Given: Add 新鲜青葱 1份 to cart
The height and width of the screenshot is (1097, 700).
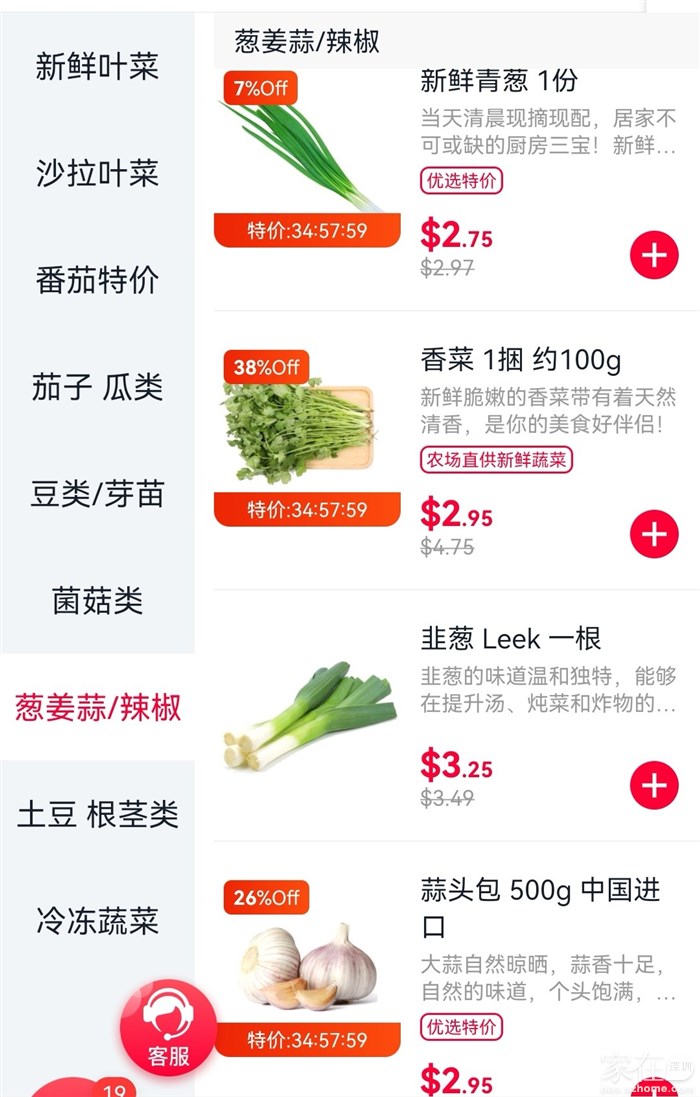Looking at the screenshot, I should point(654,256).
